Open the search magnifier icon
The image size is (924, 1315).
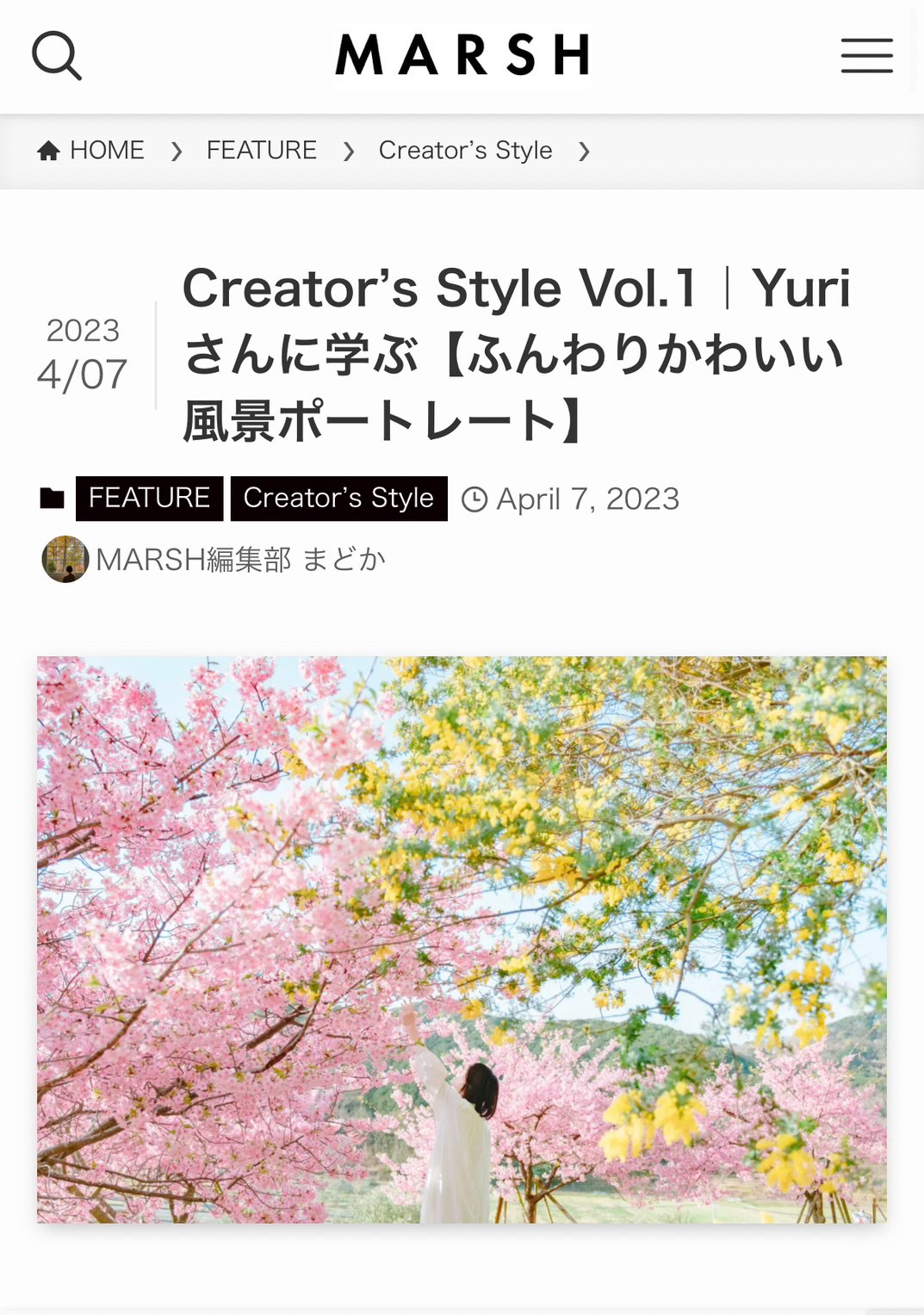57,56
